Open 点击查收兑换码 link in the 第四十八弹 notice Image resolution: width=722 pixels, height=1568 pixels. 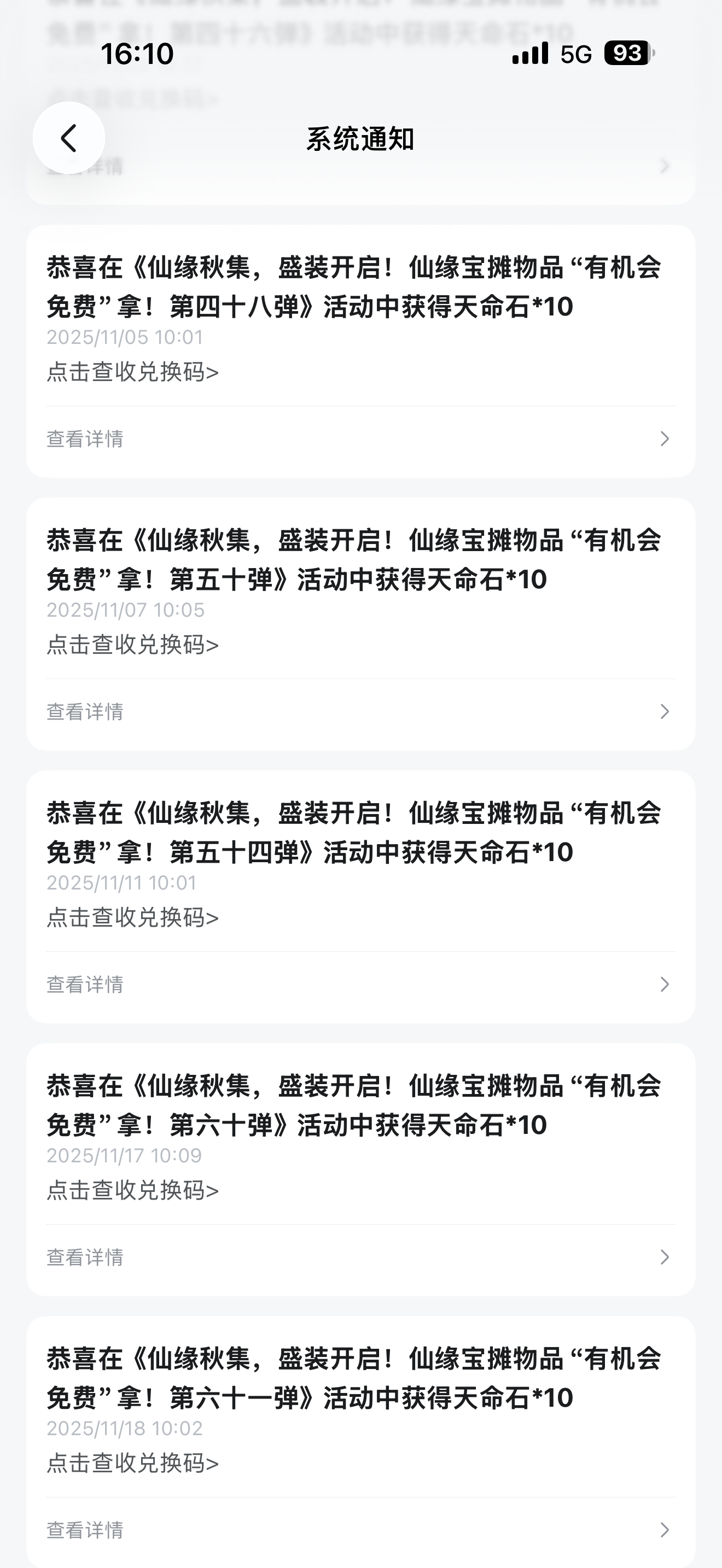pos(133,372)
